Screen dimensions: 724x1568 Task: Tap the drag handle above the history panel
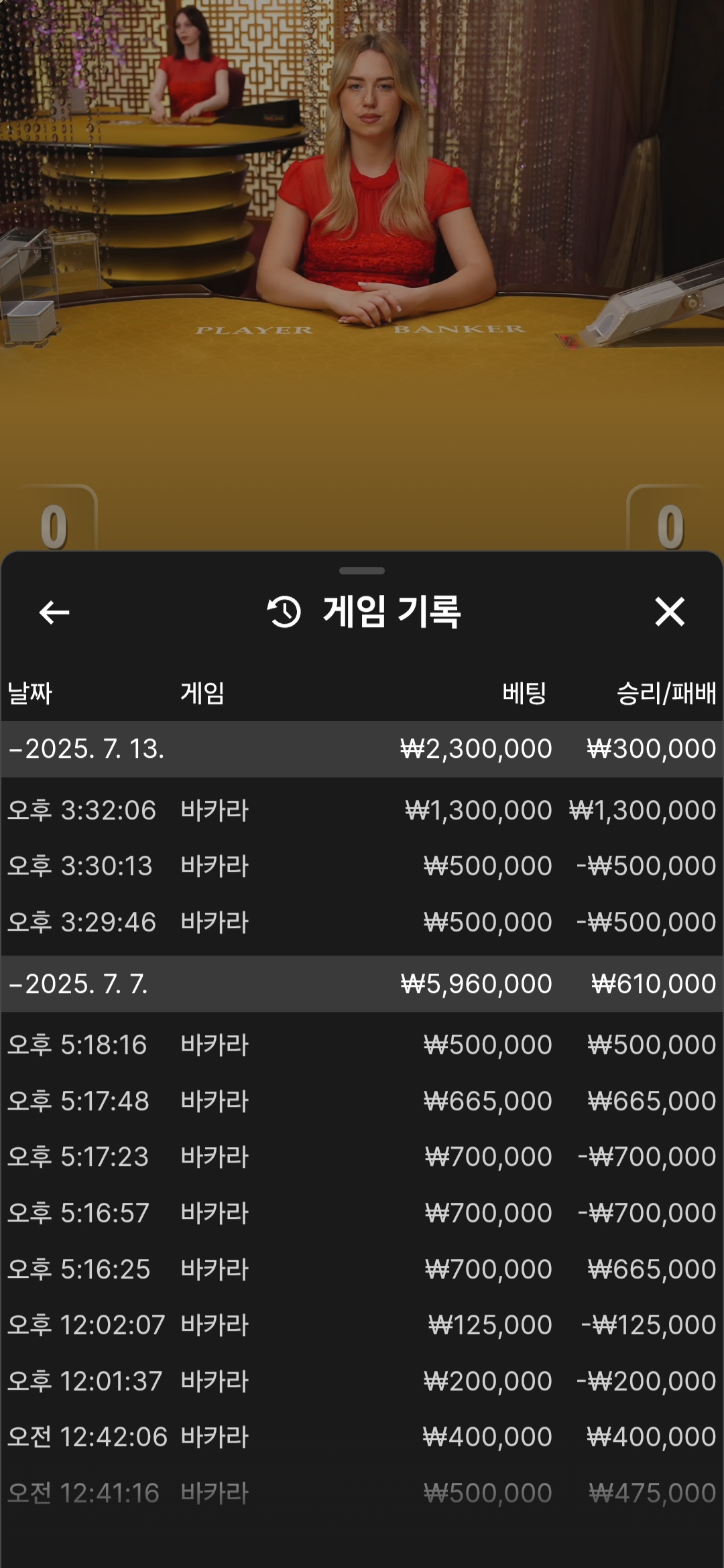pos(362,571)
